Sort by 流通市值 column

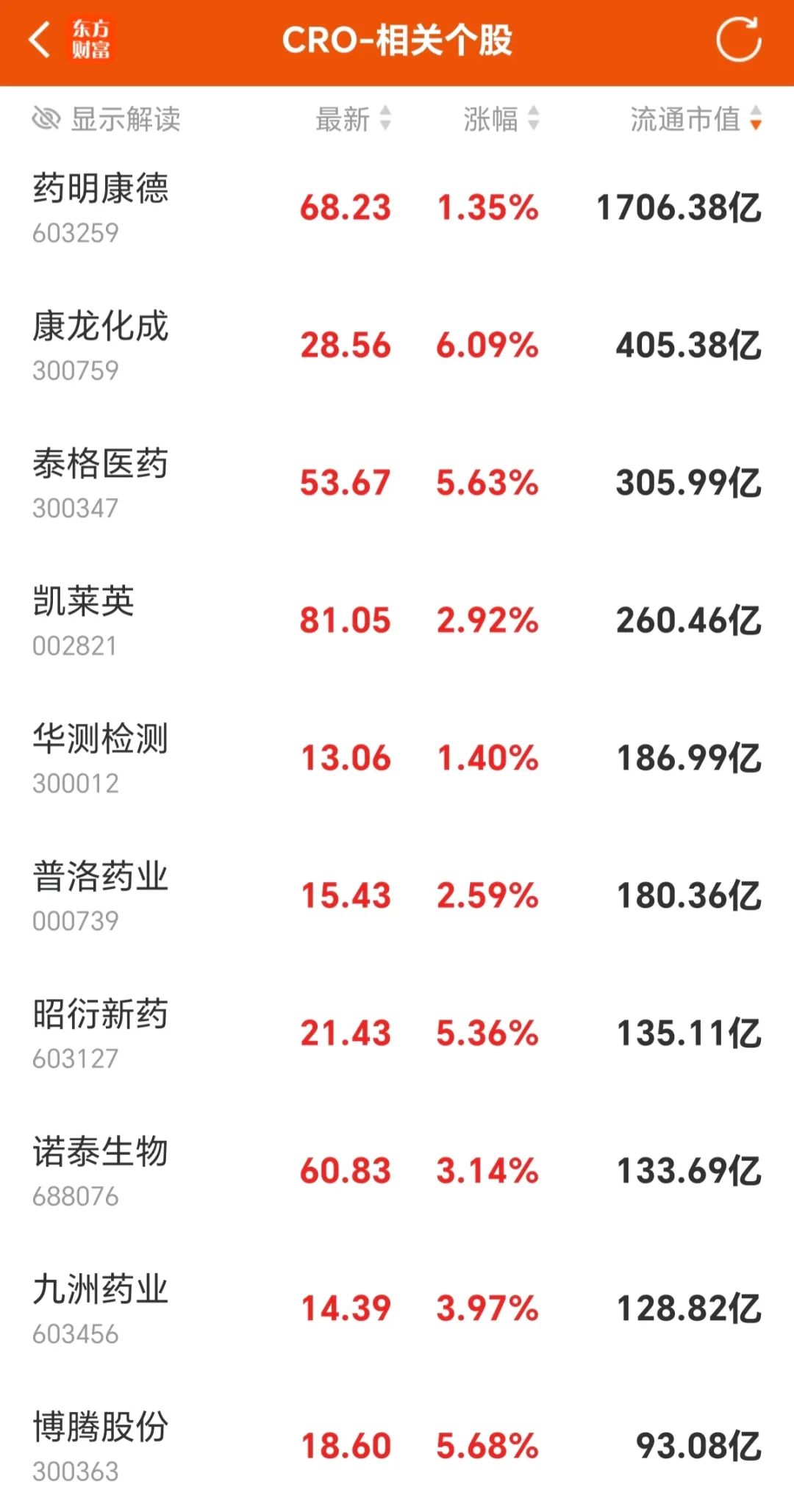click(x=696, y=118)
